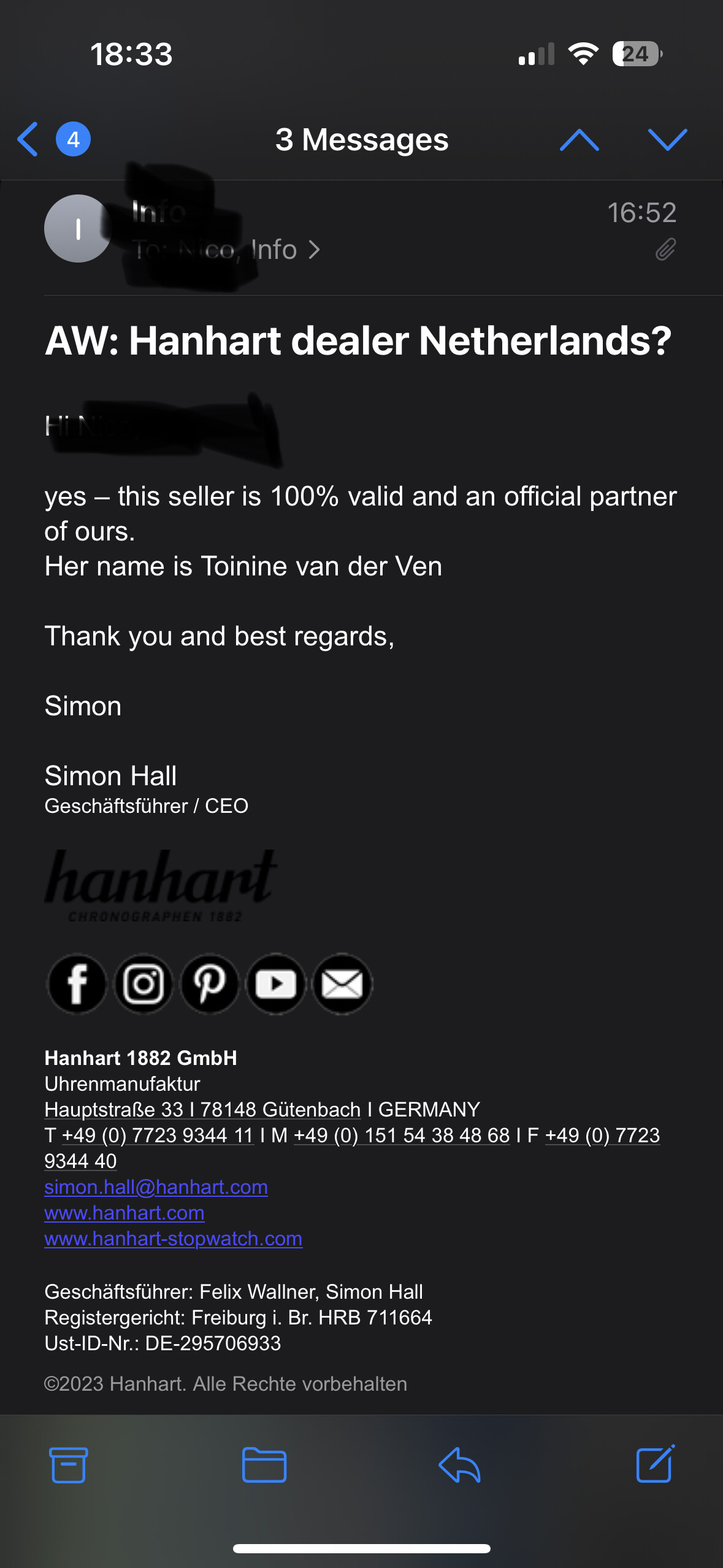Open the www.hanhart-stopwatch.com link
This screenshot has height=1568, width=723.
click(x=173, y=1238)
